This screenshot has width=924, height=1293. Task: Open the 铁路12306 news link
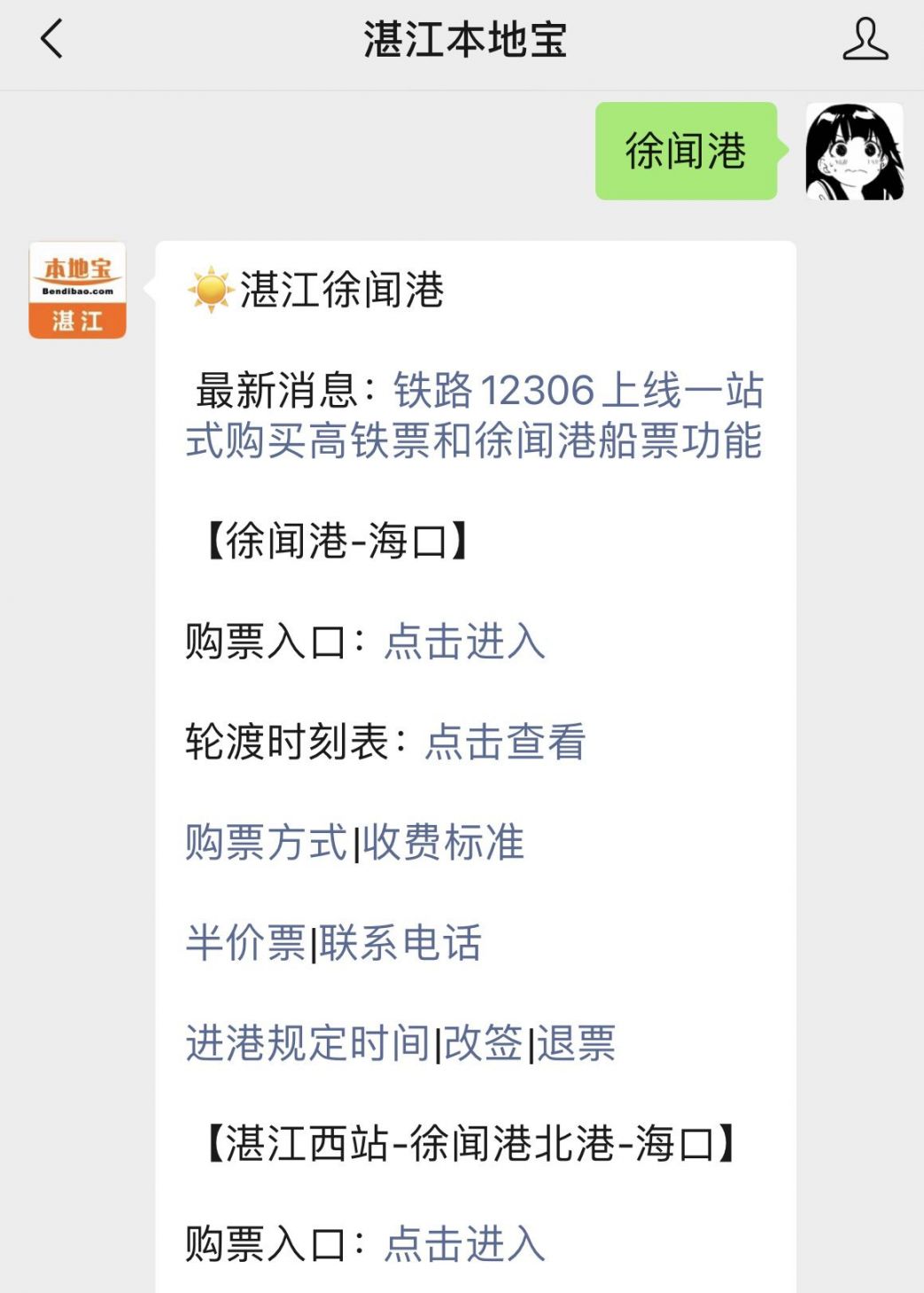pos(474,416)
